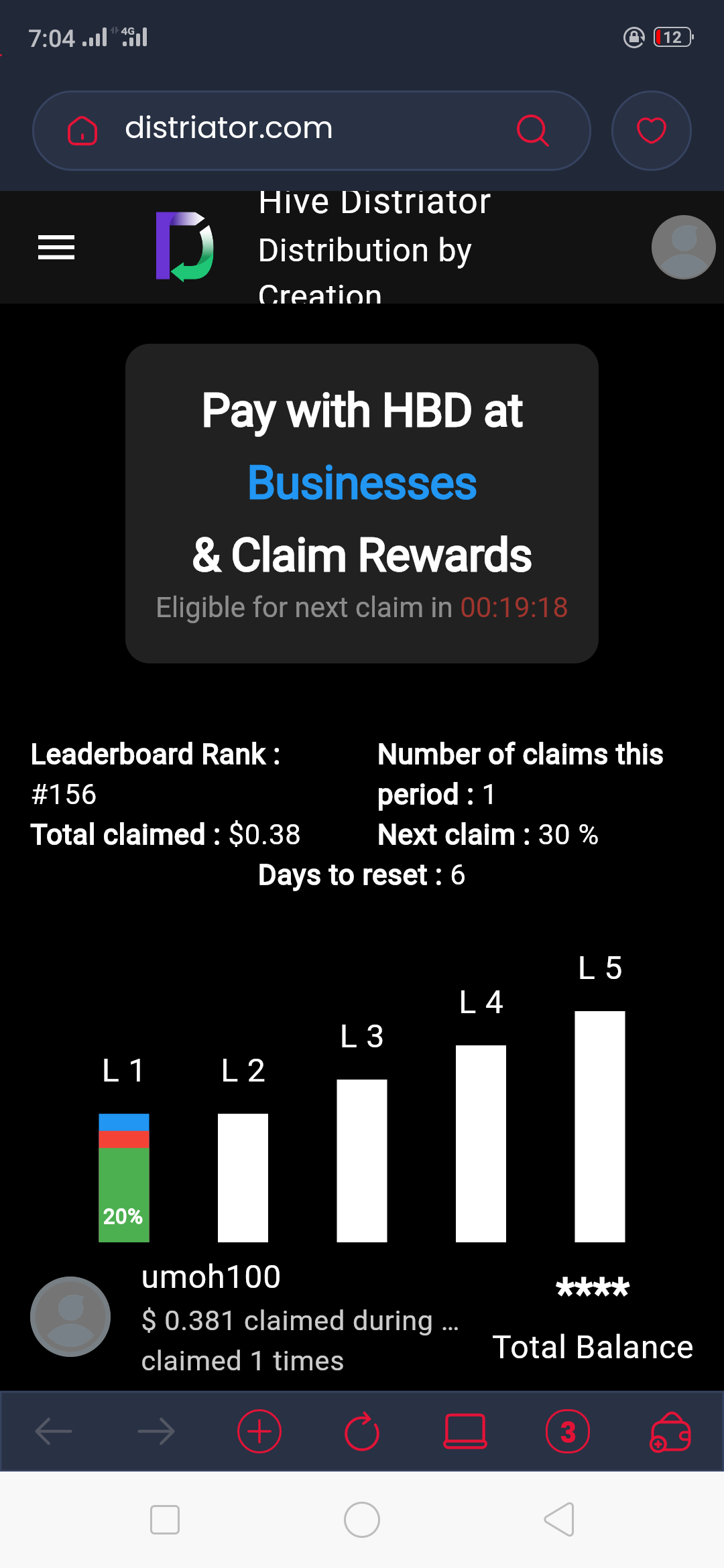Screen dimensions: 724x1568
Task: Open recent apps via square button
Action: coord(165,1519)
